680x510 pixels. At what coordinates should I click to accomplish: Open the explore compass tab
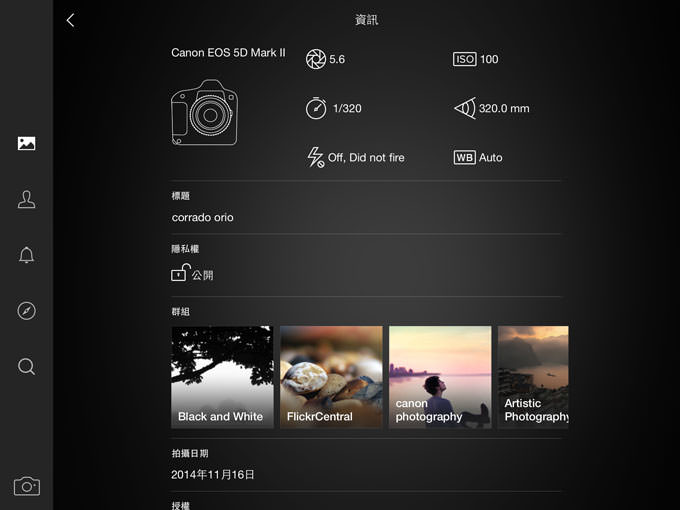(27, 311)
